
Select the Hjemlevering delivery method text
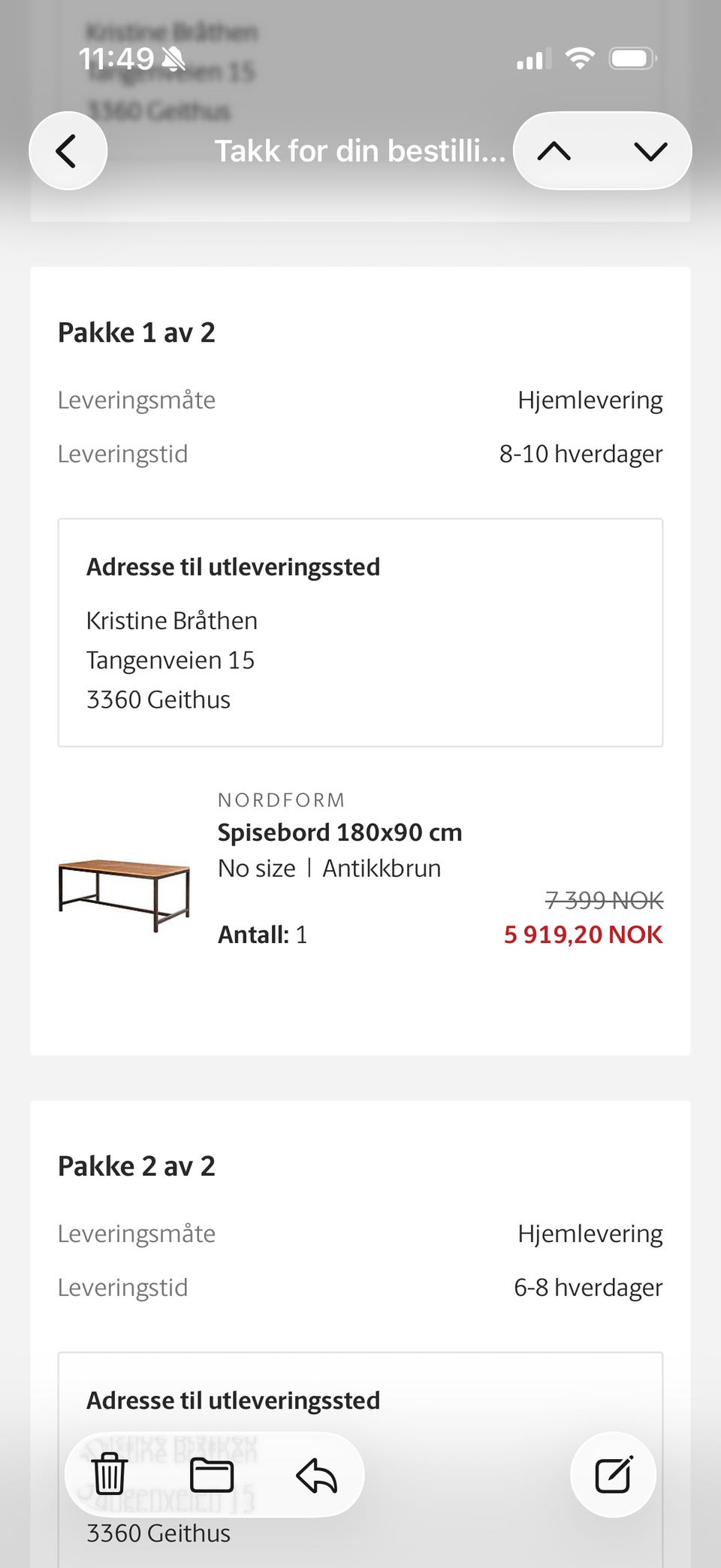pyautogui.click(x=590, y=399)
